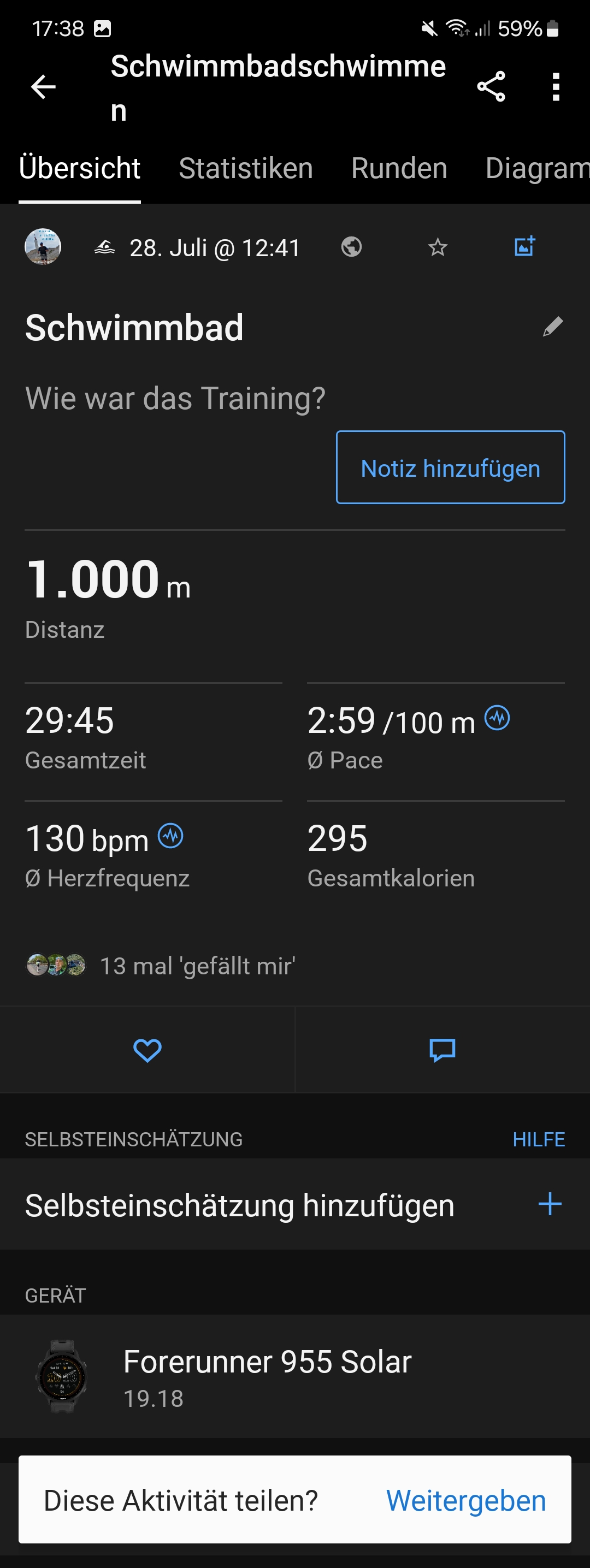The width and height of the screenshot is (590, 1568).
Task: Switch to the Statistiken tab
Action: point(245,168)
